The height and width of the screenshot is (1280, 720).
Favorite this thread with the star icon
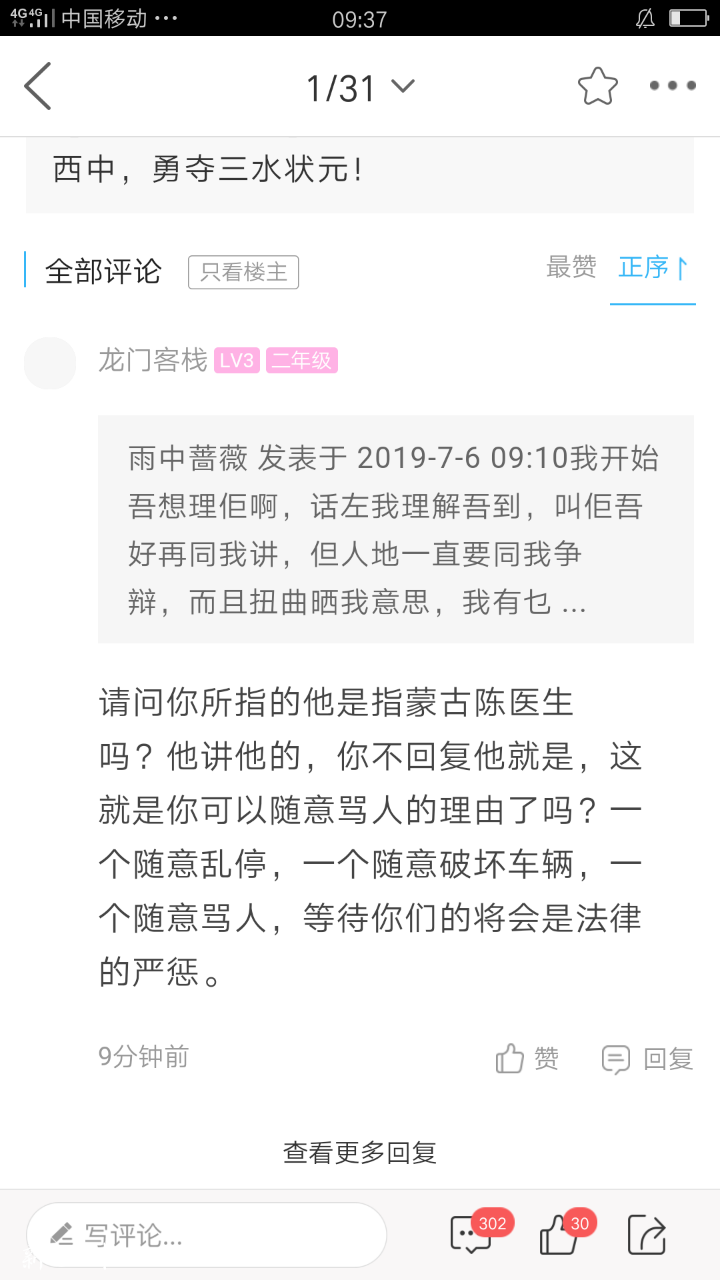click(597, 87)
